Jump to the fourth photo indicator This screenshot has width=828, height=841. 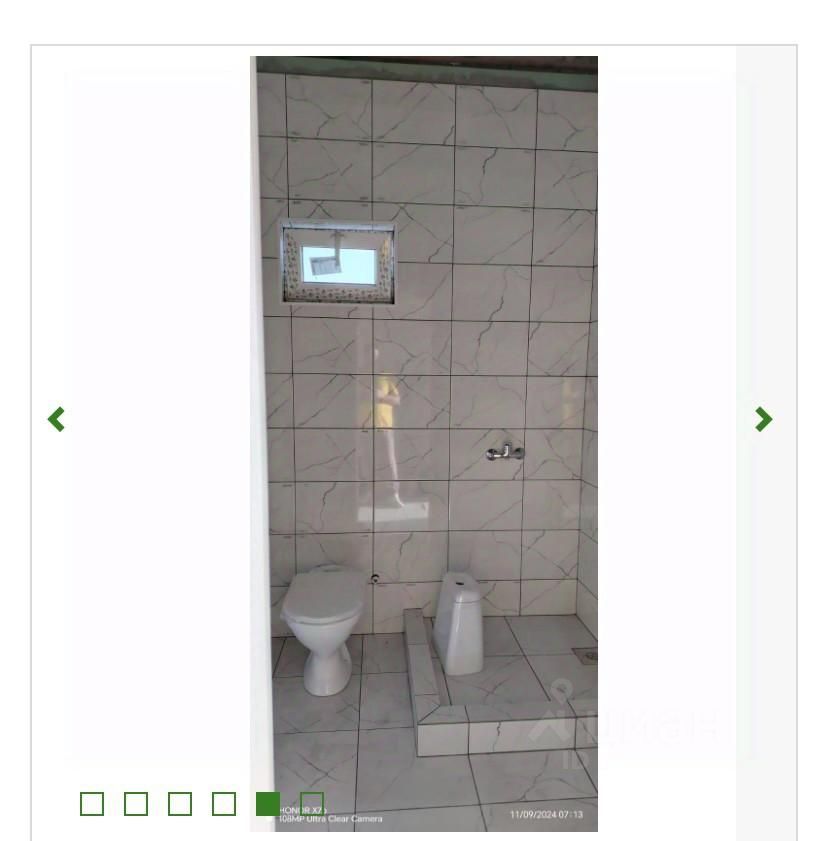click(x=224, y=804)
